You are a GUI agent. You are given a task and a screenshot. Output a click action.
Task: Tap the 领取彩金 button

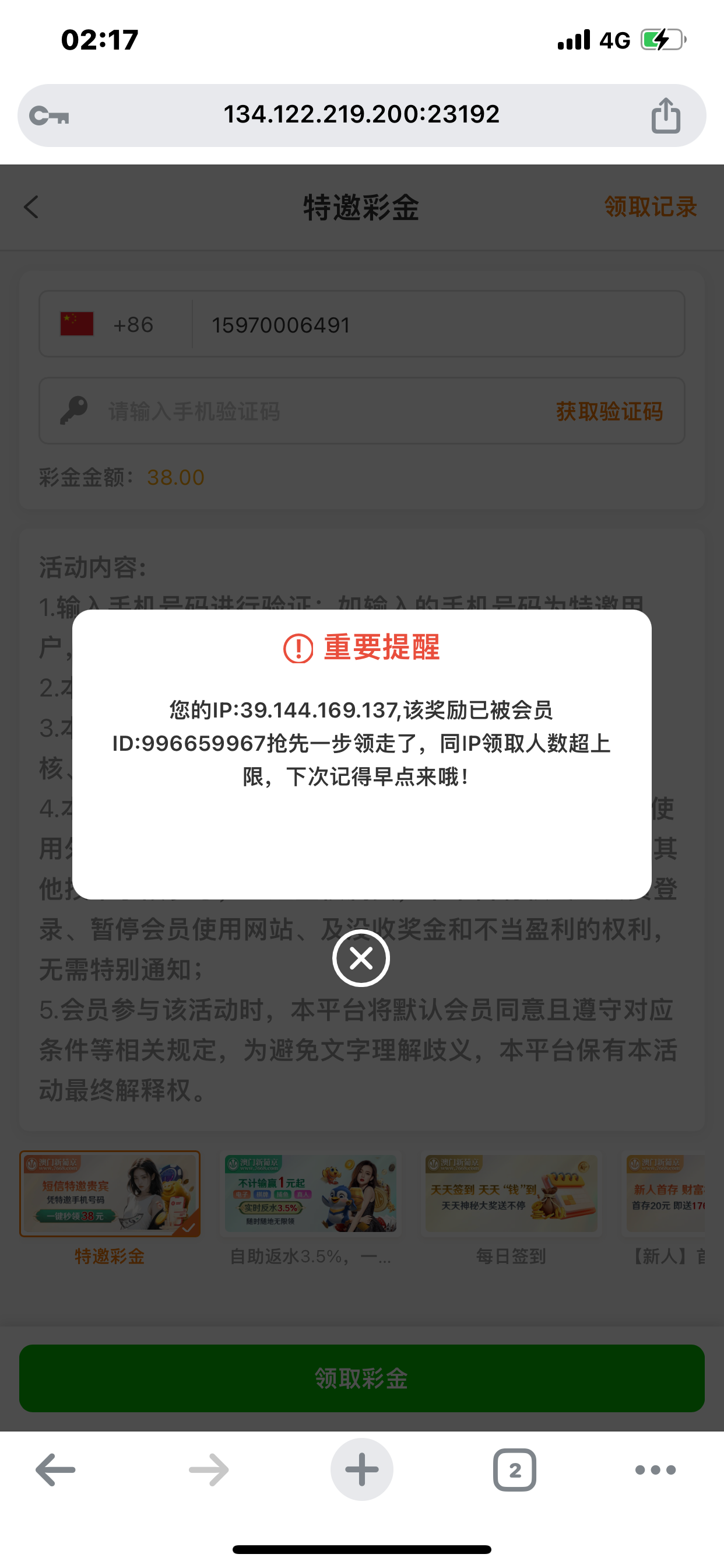pyautogui.click(x=361, y=1378)
